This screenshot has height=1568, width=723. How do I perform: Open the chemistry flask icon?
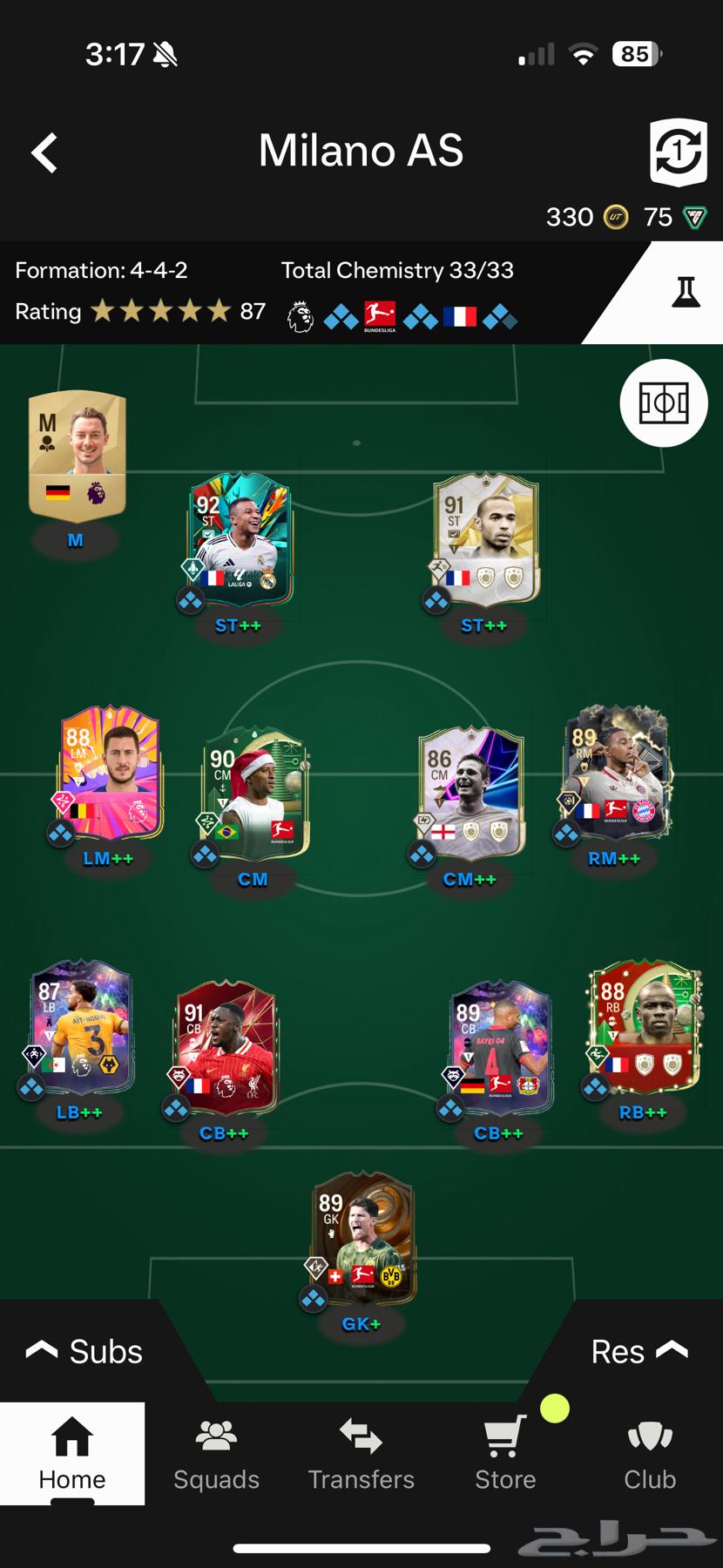686,293
